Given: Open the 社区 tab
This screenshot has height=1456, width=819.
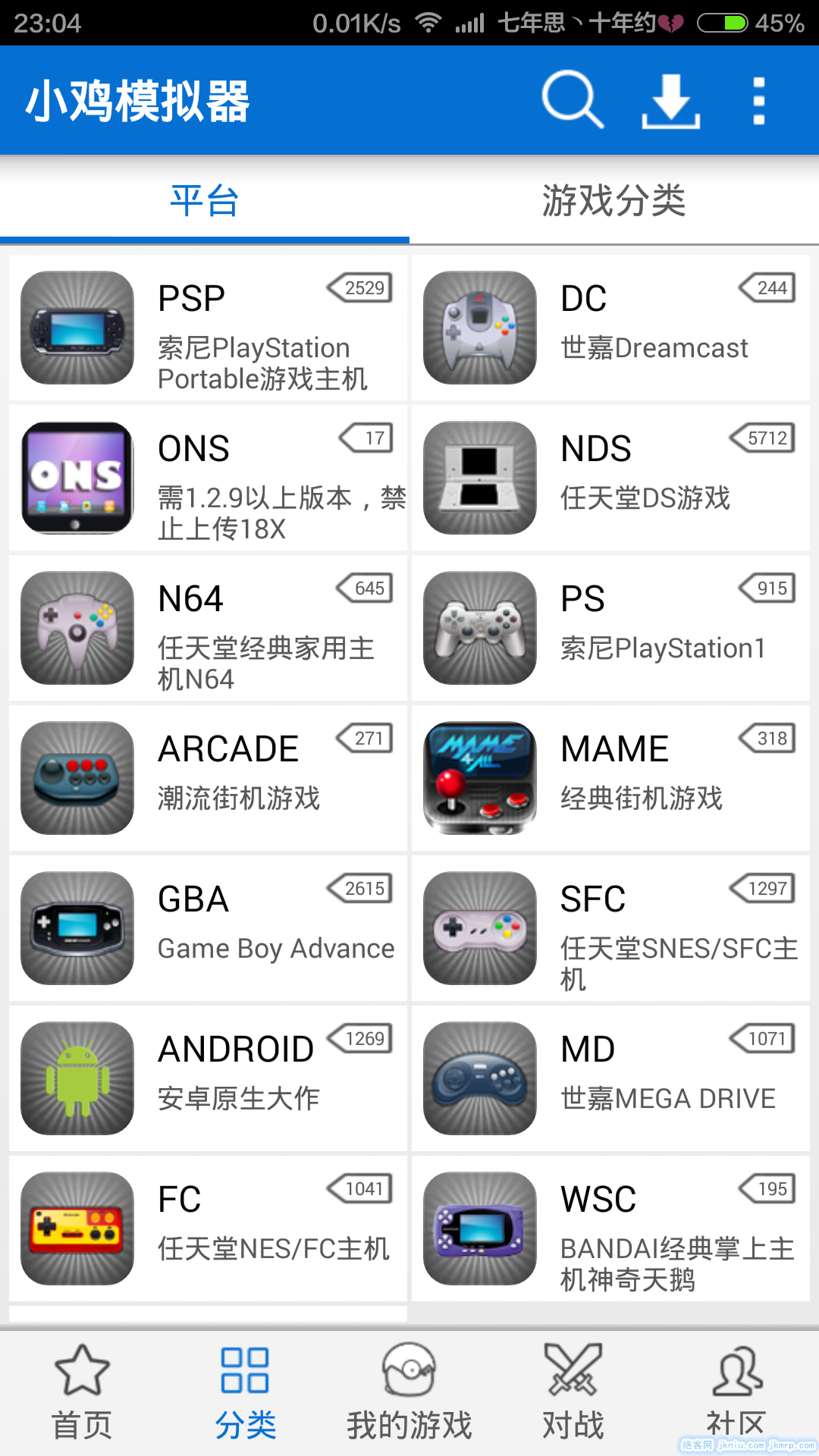Looking at the screenshot, I should (736, 1392).
